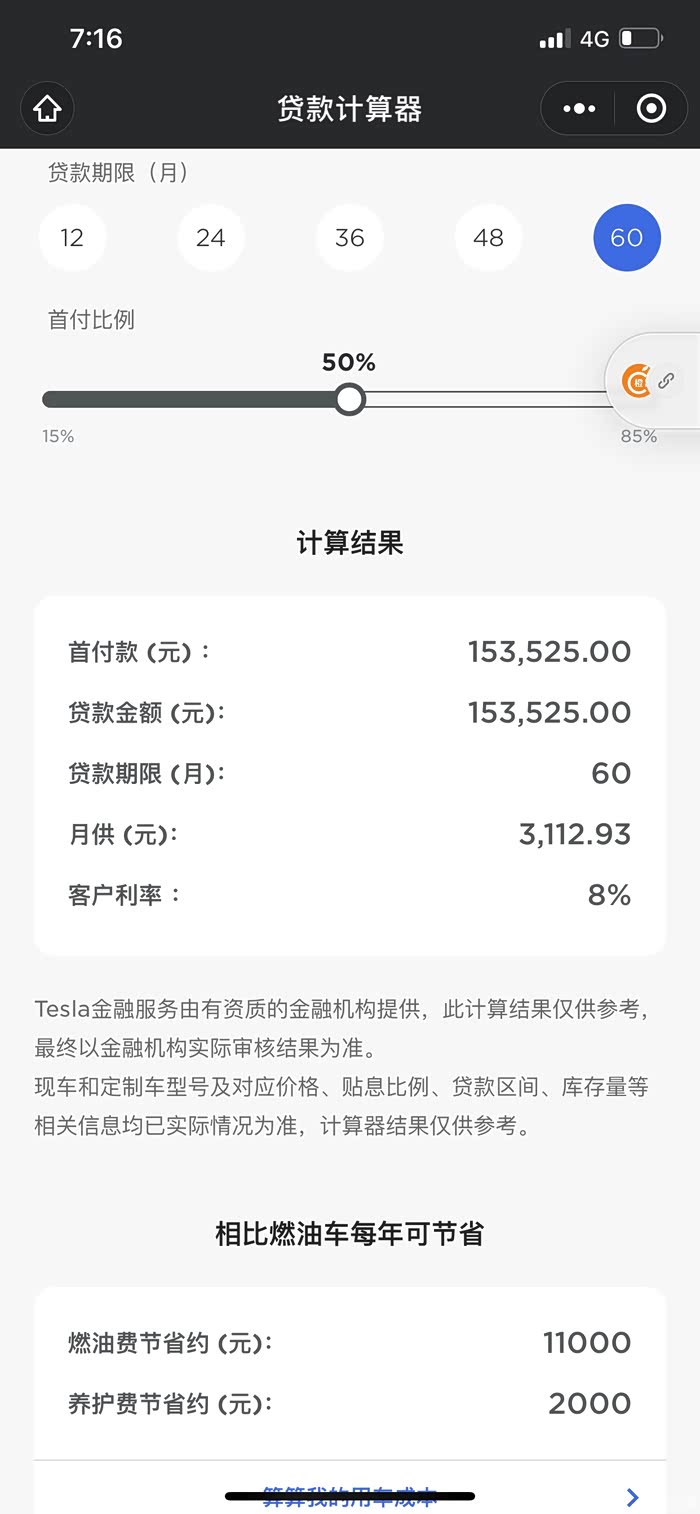Tap the floating link icon

click(666, 380)
